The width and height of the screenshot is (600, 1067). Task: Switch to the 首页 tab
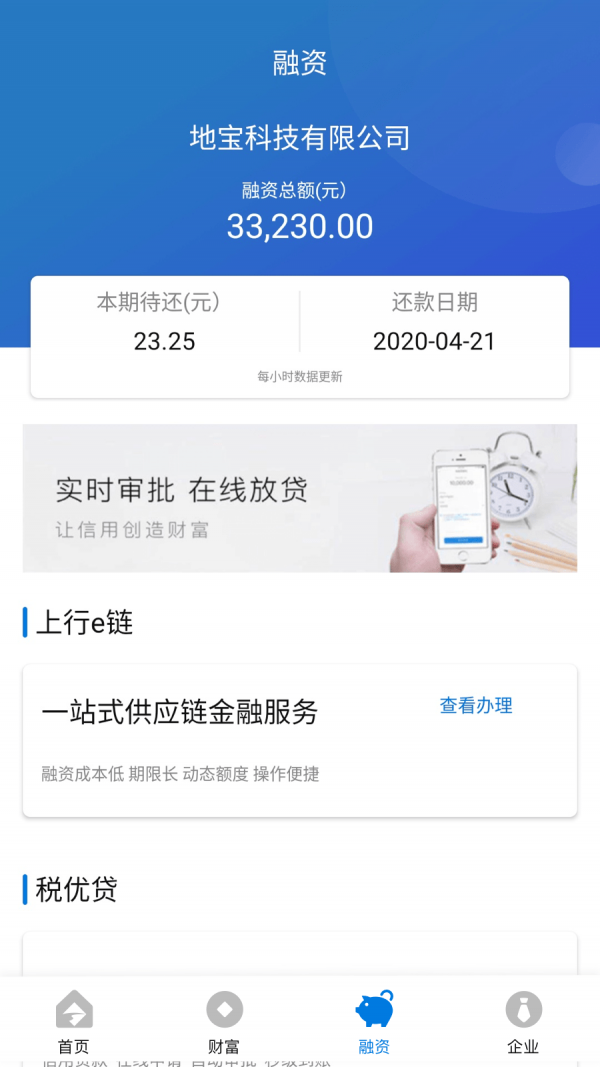click(x=74, y=1022)
